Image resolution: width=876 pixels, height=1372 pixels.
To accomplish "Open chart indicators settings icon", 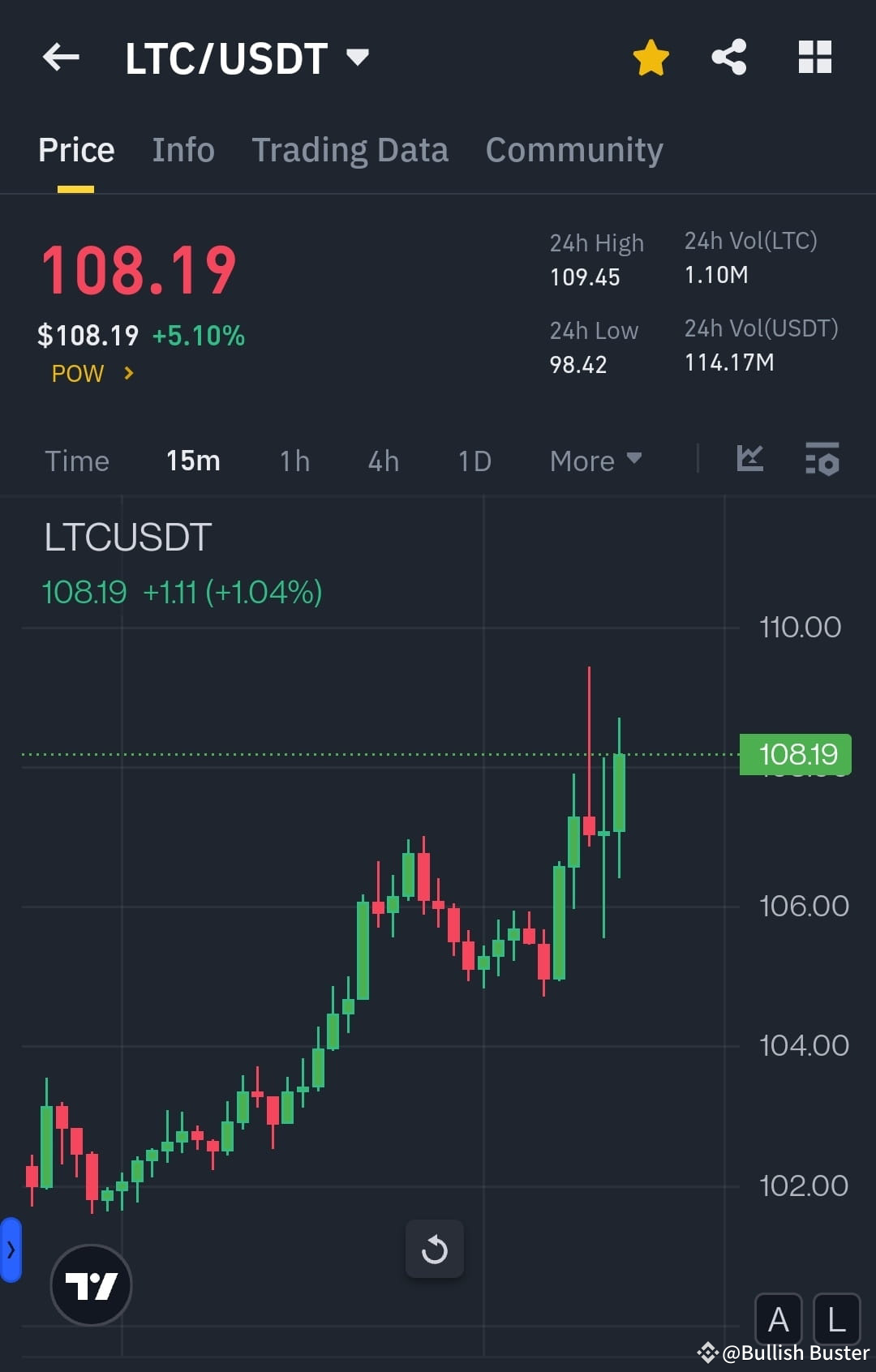I will [x=822, y=460].
